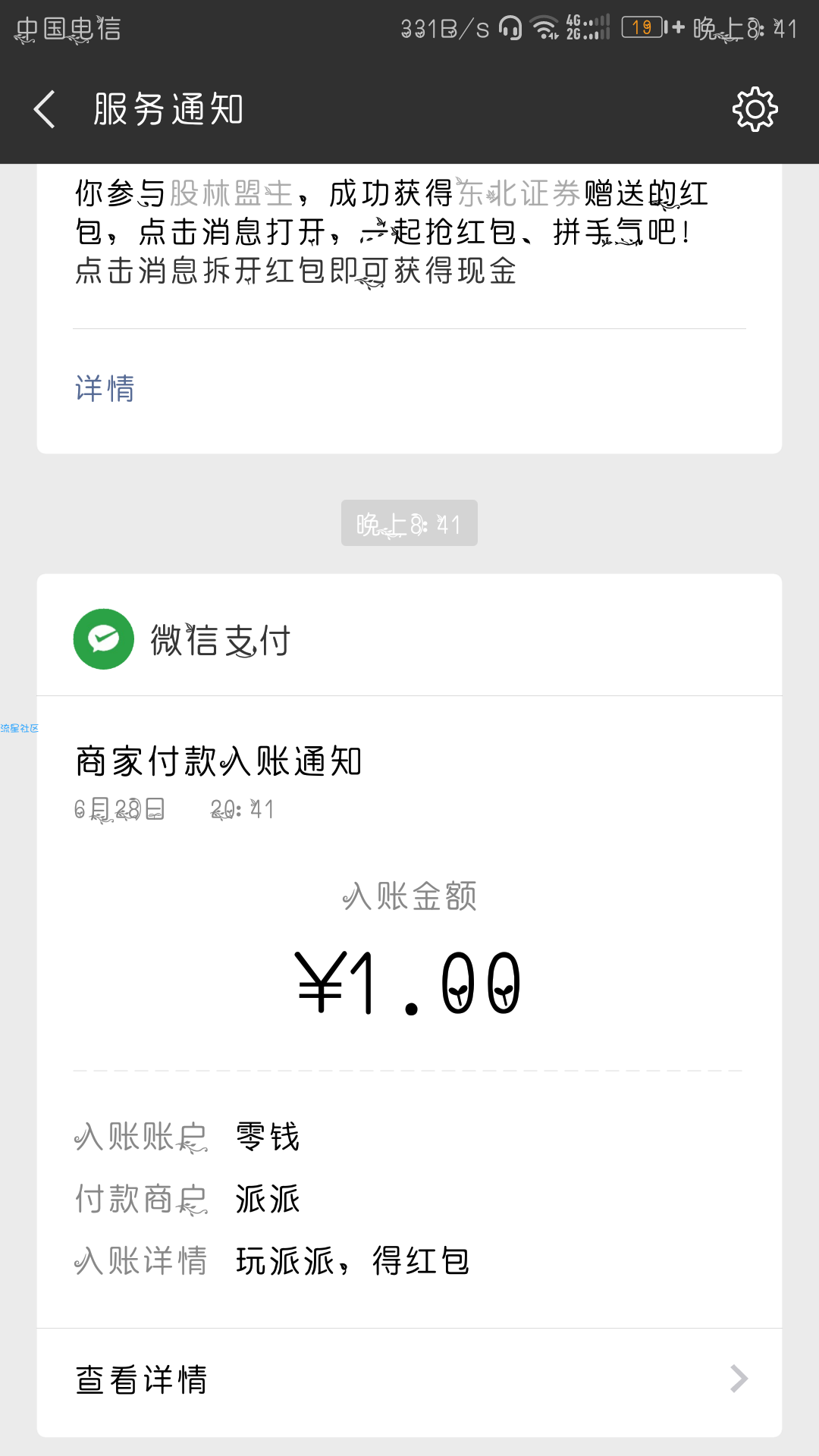Go back from 服务通知
The height and width of the screenshot is (1456, 819).
tap(45, 109)
